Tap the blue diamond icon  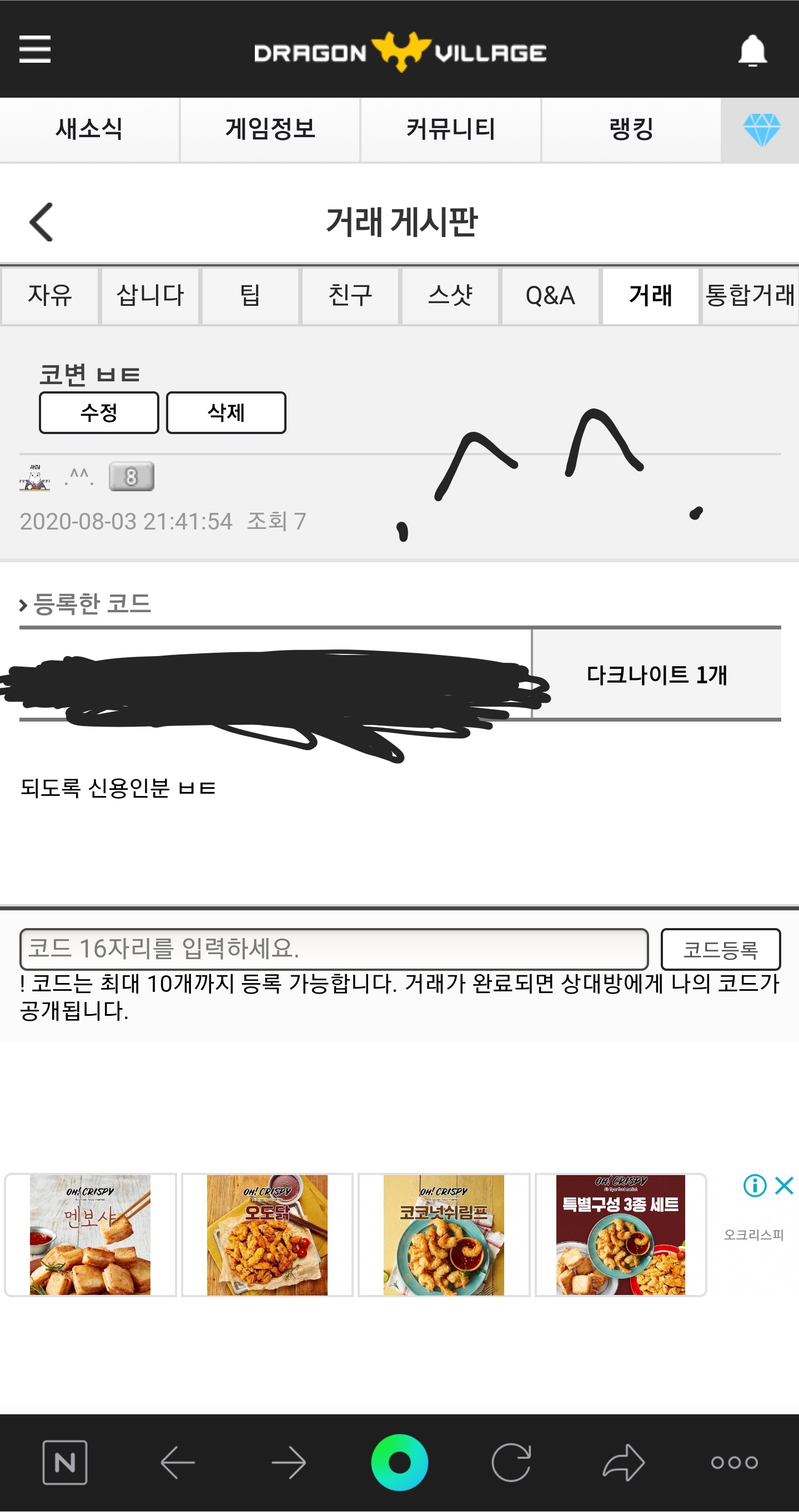tap(761, 130)
